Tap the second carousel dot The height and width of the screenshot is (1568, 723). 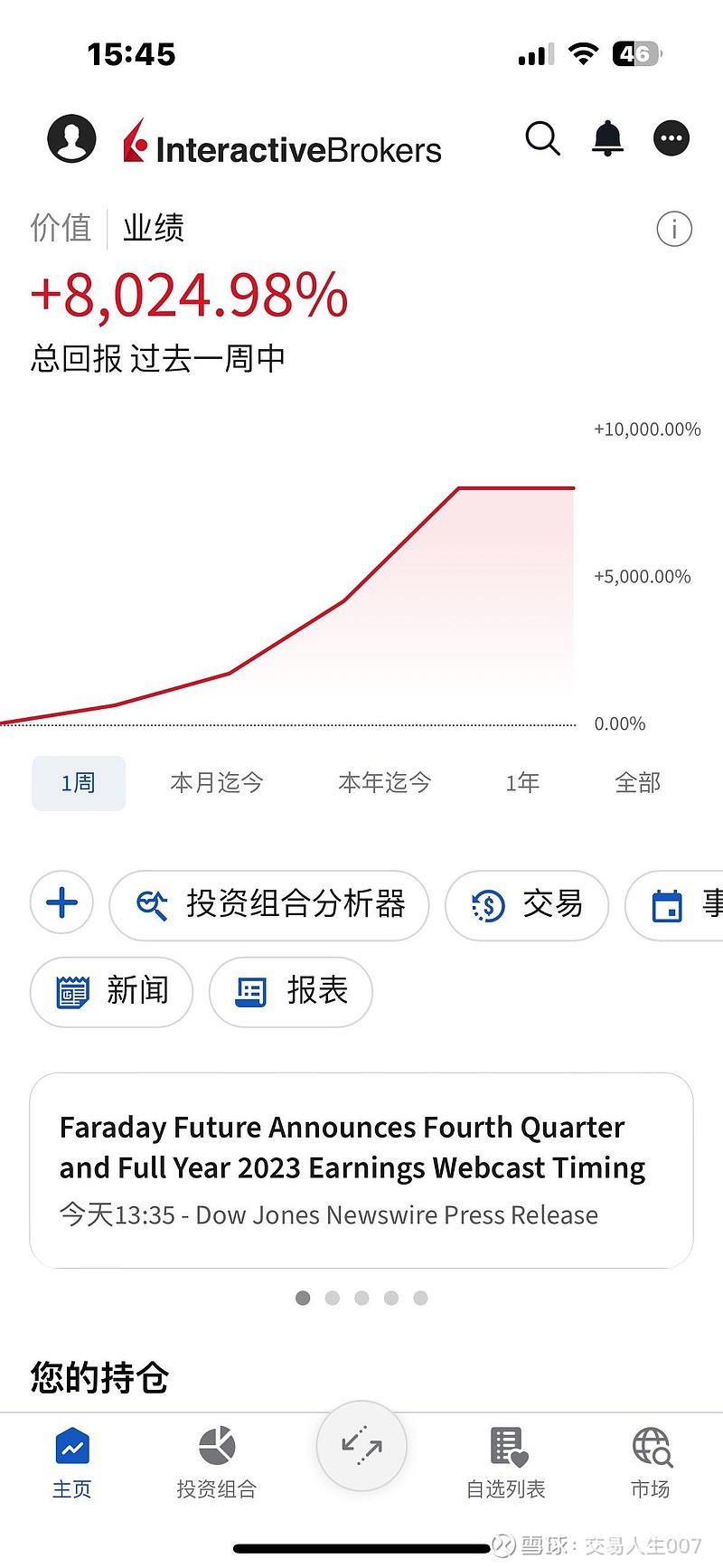click(332, 1298)
